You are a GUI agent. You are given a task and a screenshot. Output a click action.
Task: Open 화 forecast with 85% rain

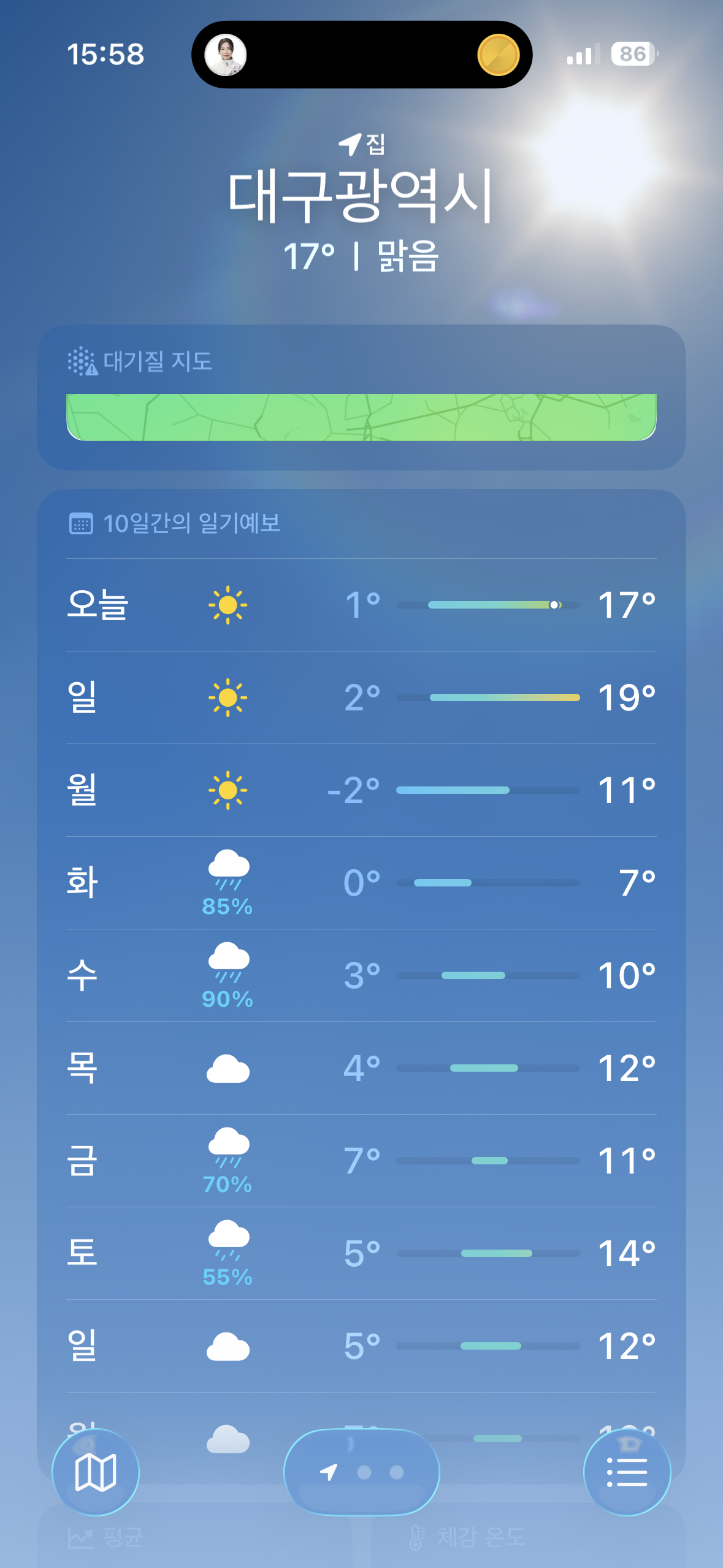361,883
